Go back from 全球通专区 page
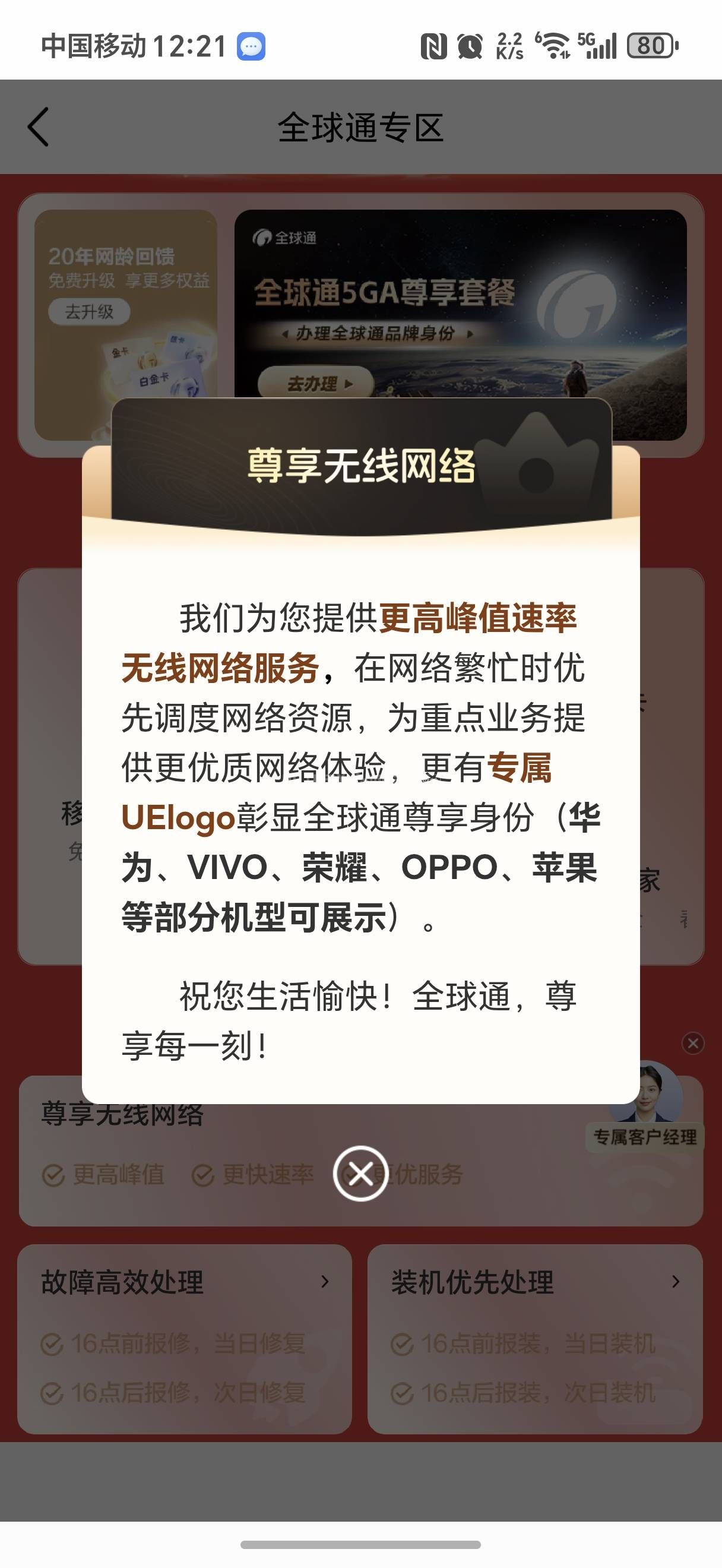This screenshot has height=1568, width=722. click(39, 127)
